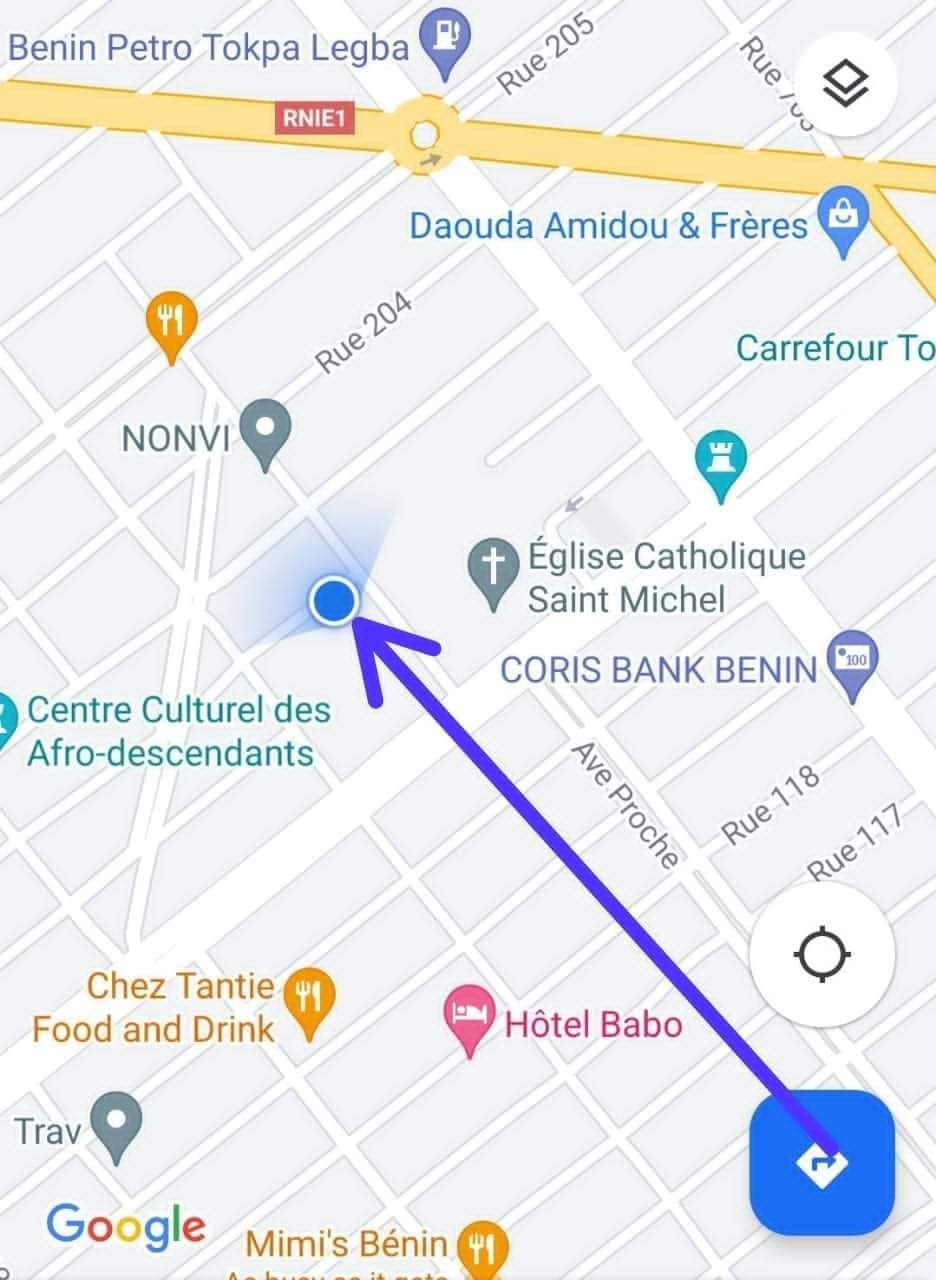Open the map layers selector

(845, 84)
